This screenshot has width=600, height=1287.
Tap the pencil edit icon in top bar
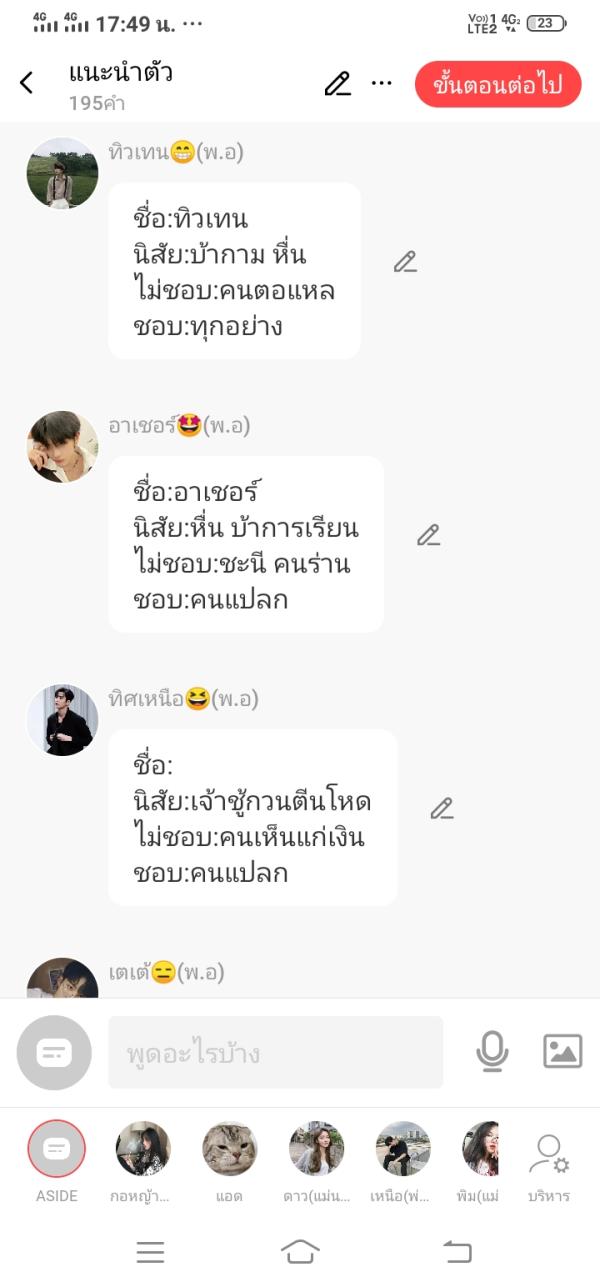pos(337,84)
